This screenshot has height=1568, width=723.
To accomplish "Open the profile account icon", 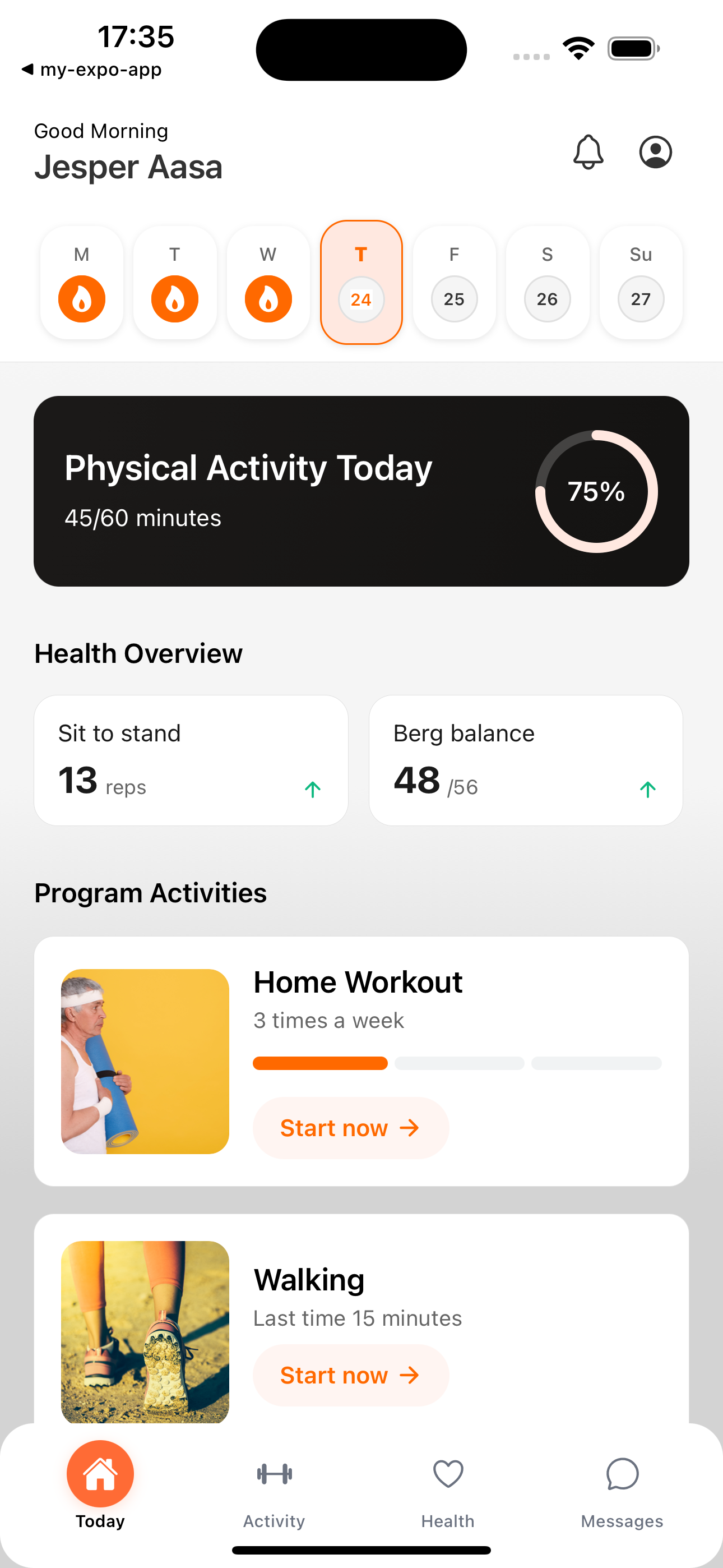I will pyautogui.click(x=655, y=152).
